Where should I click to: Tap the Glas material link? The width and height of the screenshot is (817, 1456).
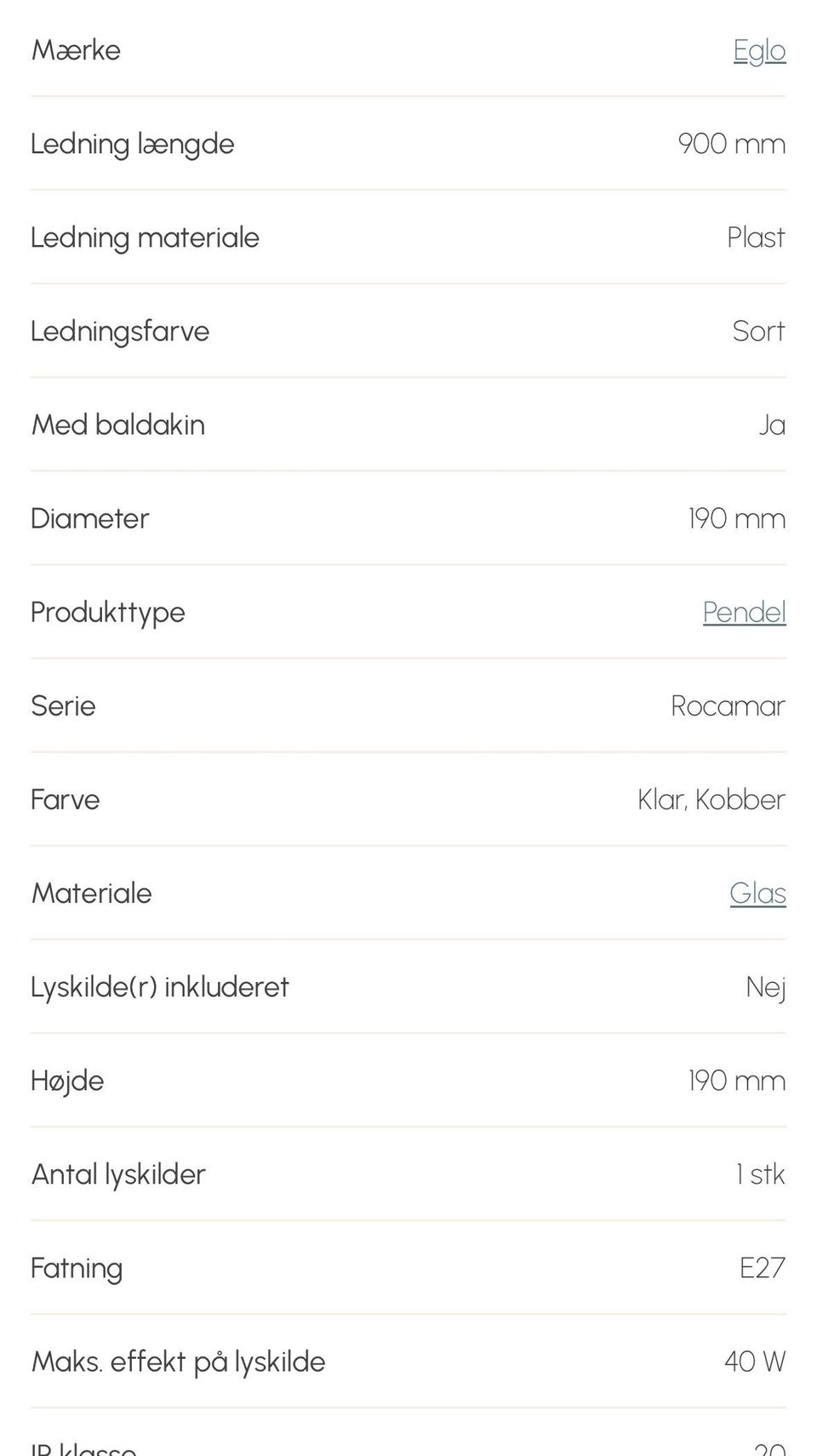757,893
